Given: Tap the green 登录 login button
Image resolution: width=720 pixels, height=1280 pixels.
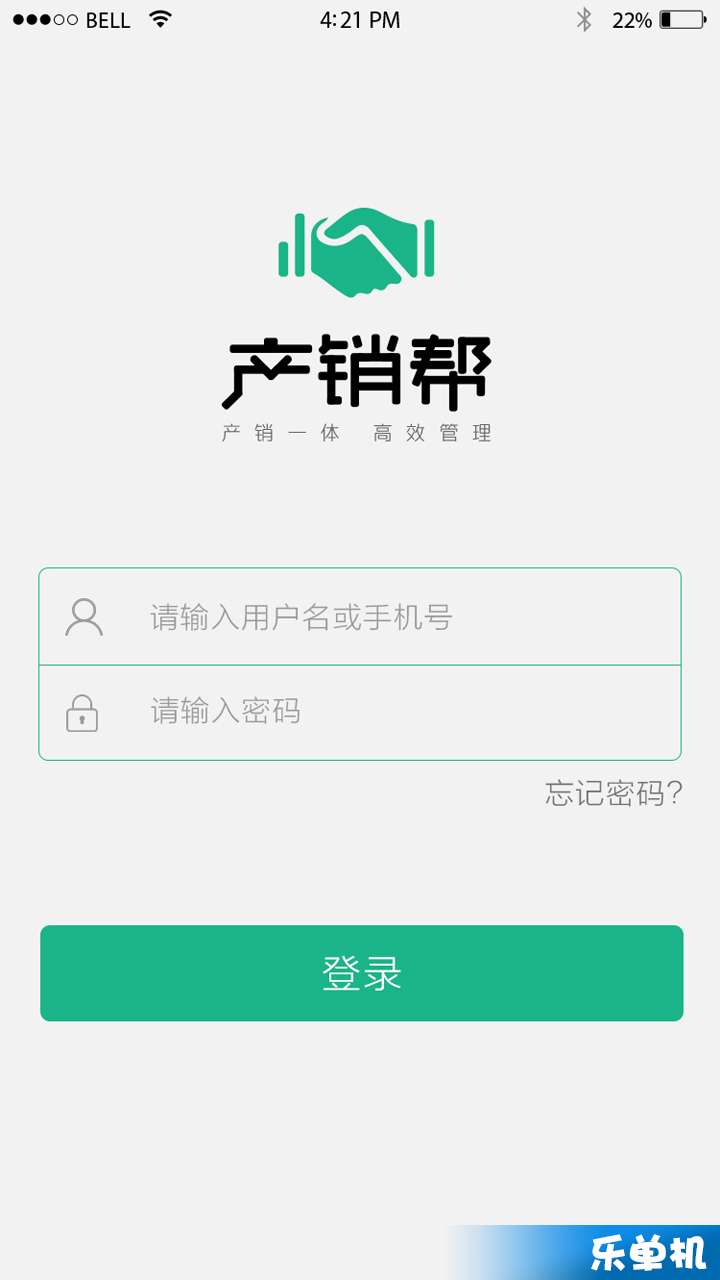Looking at the screenshot, I should [361, 973].
